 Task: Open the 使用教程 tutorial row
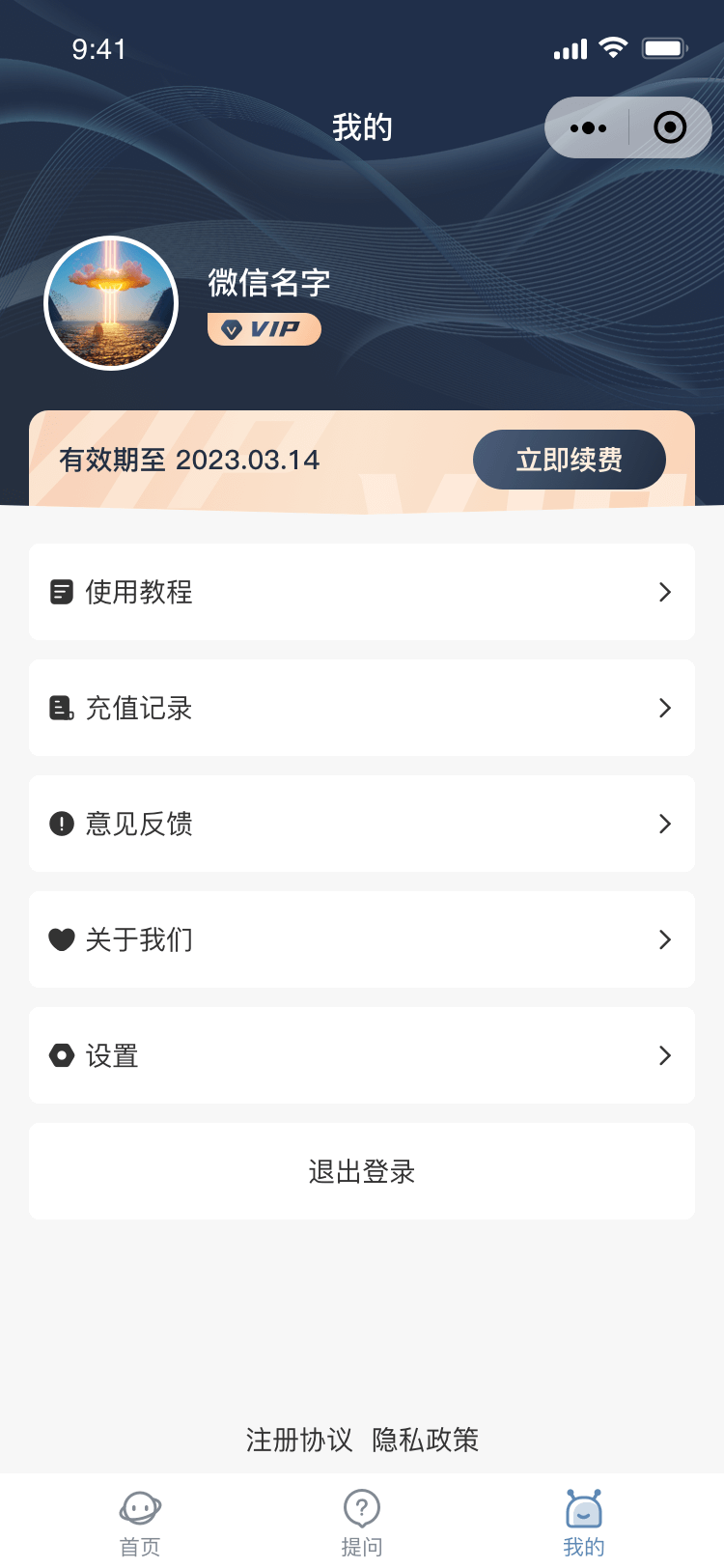(x=362, y=592)
